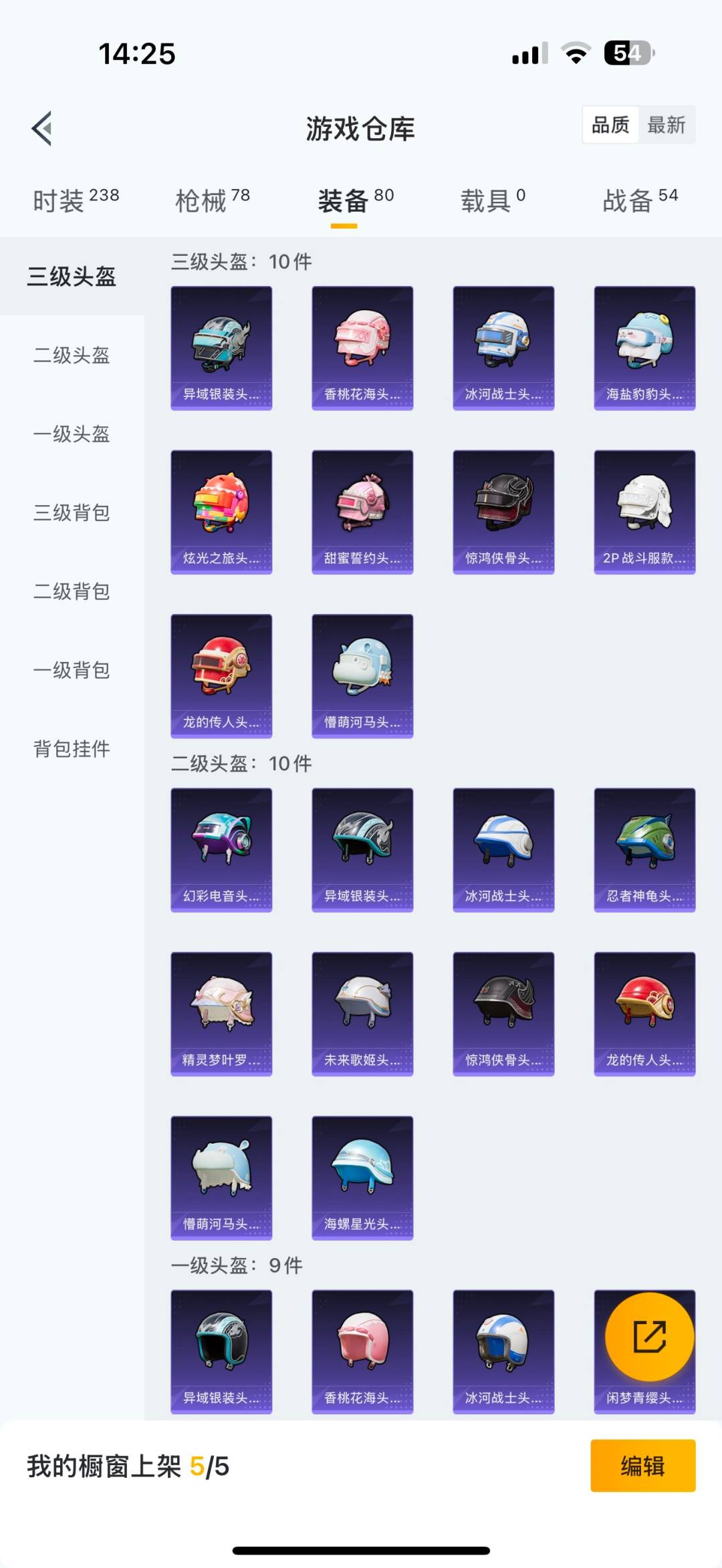Switch to the 时装 tab
Viewport: 722px width, 1568px height.
tap(76, 200)
